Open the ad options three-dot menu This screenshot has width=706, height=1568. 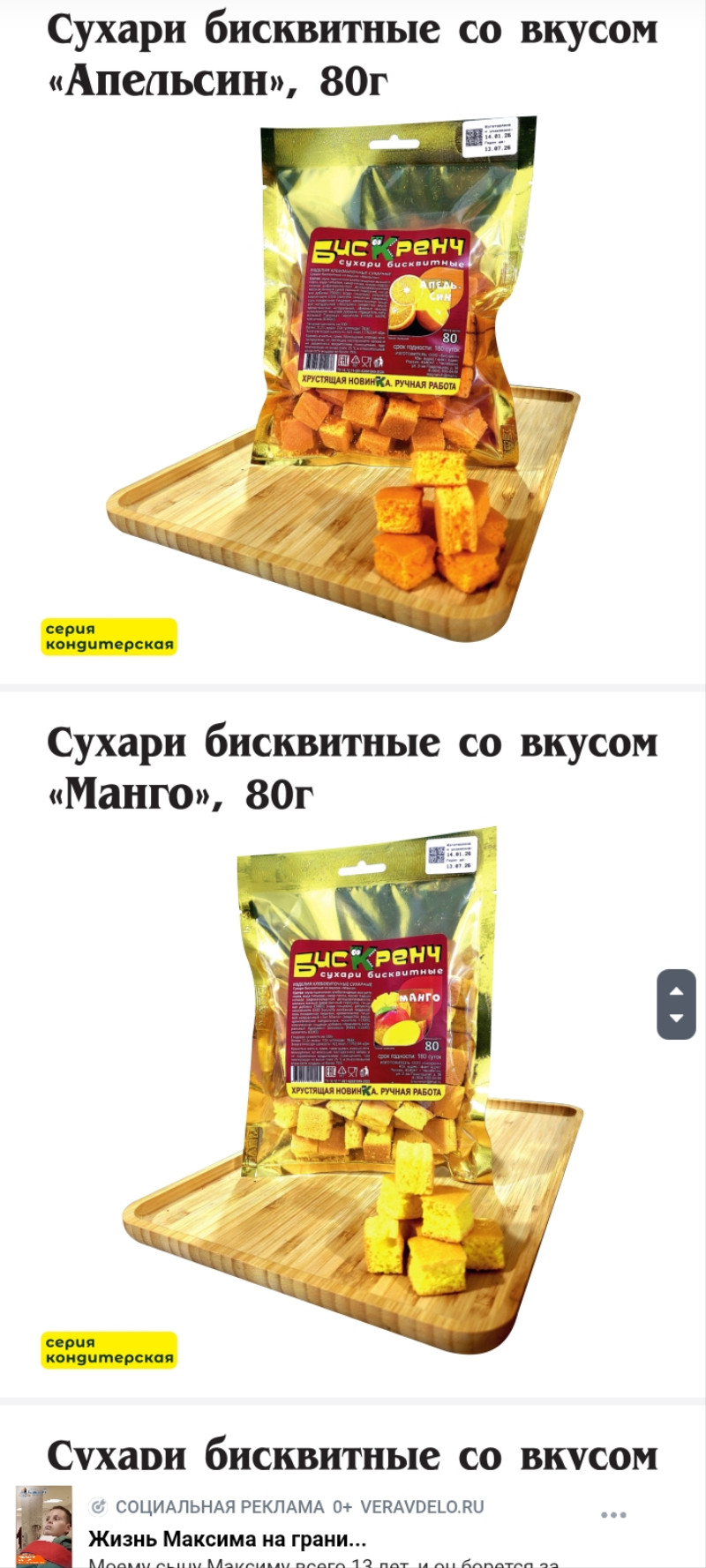[613, 1514]
